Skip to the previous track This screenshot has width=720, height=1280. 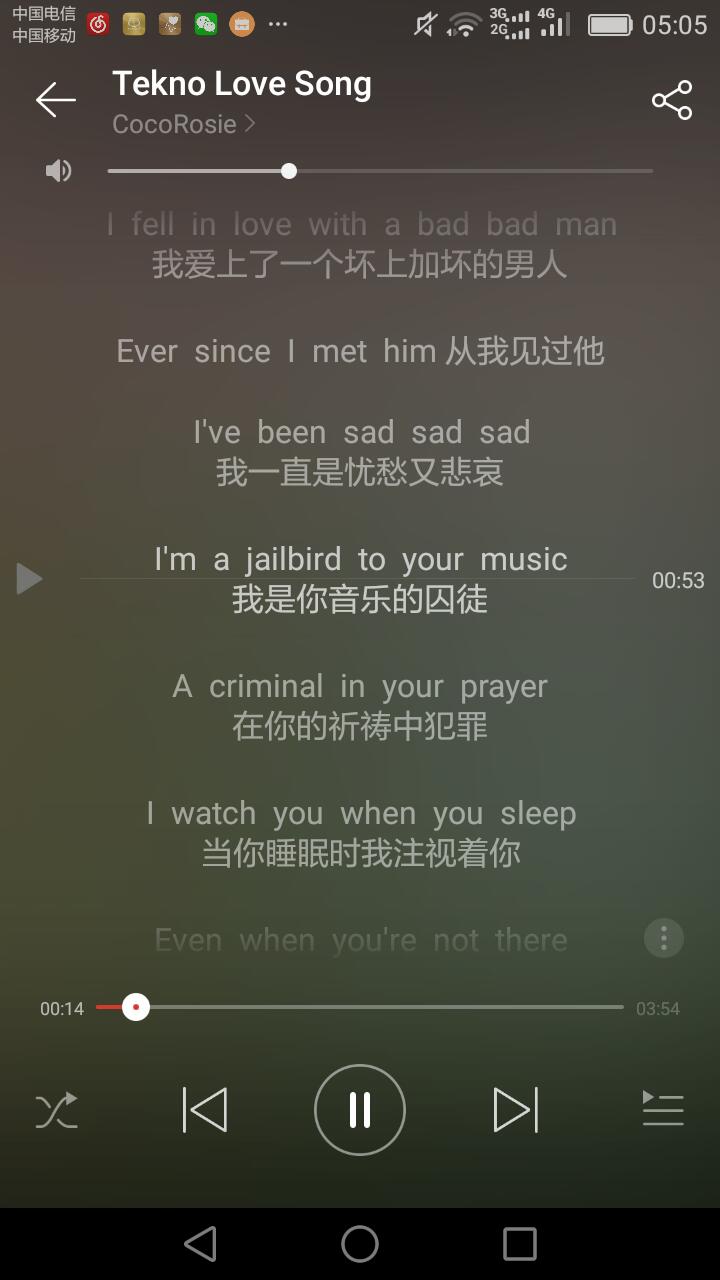click(x=205, y=1110)
